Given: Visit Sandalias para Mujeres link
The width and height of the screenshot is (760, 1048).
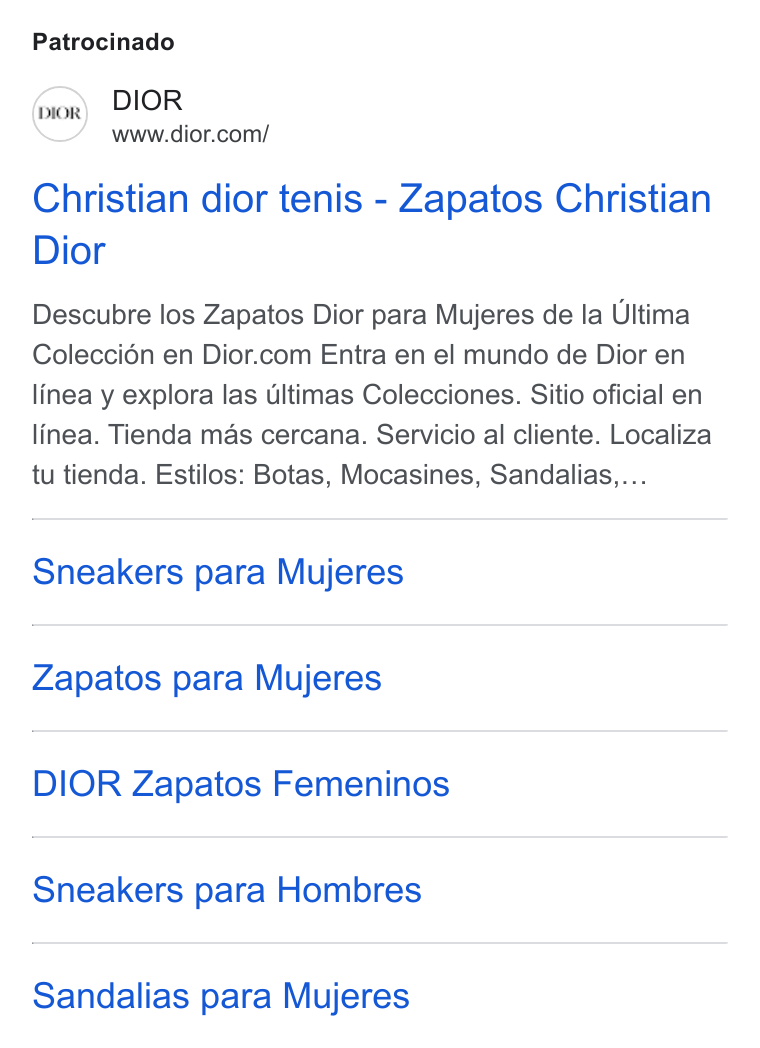Looking at the screenshot, I should point(221,996).
